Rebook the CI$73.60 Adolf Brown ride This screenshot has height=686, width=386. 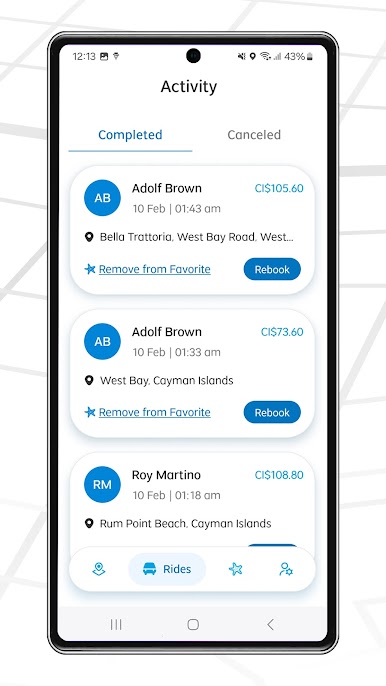pyautogui.click(x=272, y=412)
